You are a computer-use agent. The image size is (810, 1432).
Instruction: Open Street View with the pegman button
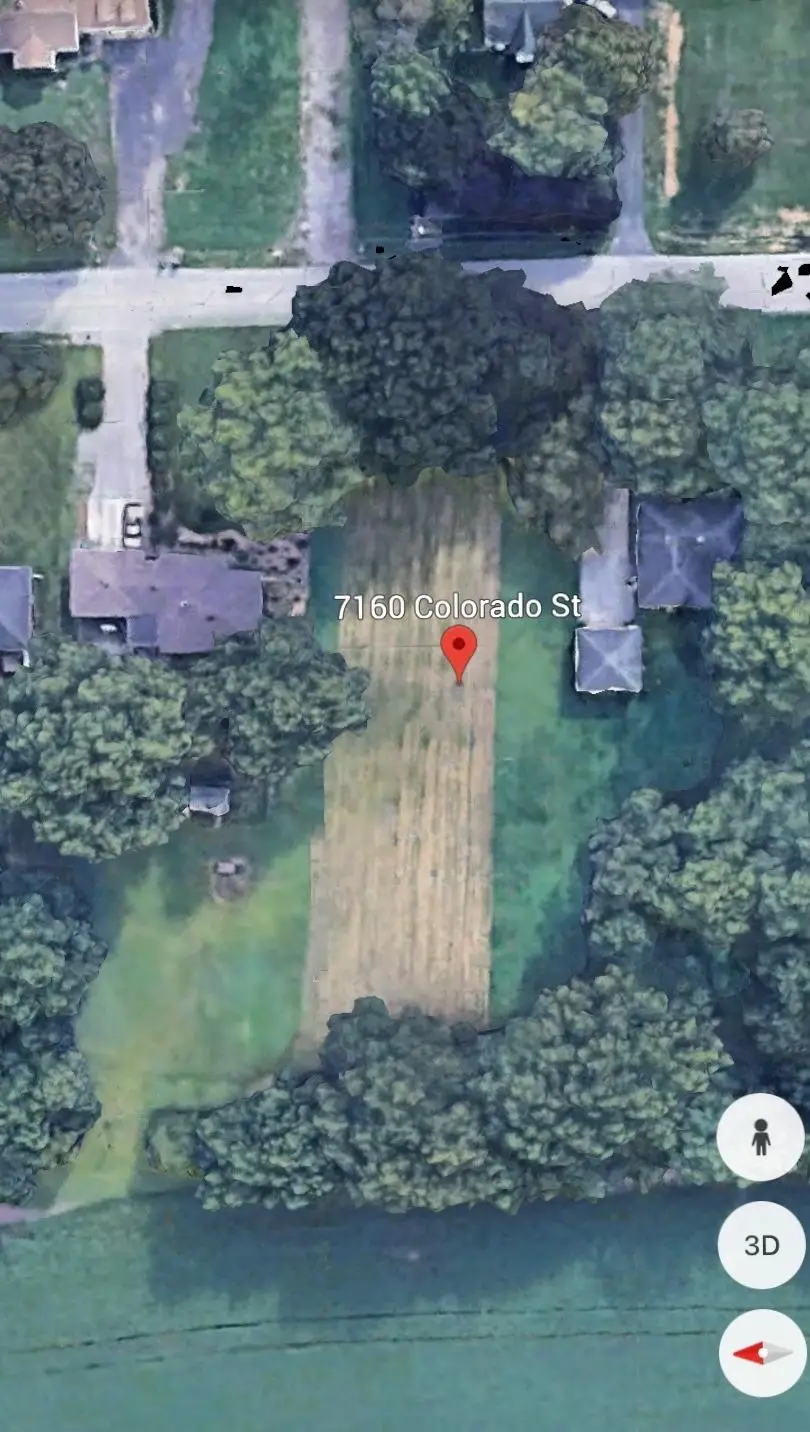coord(760,1137)
